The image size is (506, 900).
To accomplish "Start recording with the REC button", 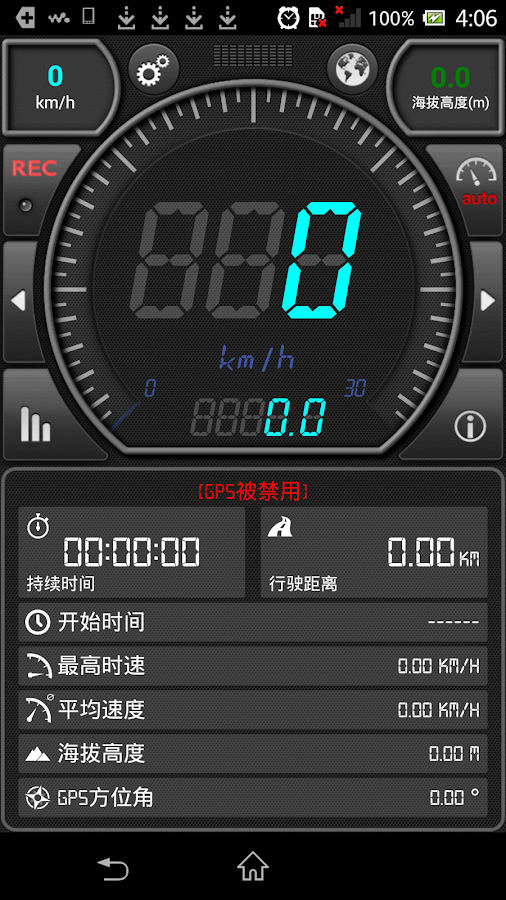I will [36, 189].
